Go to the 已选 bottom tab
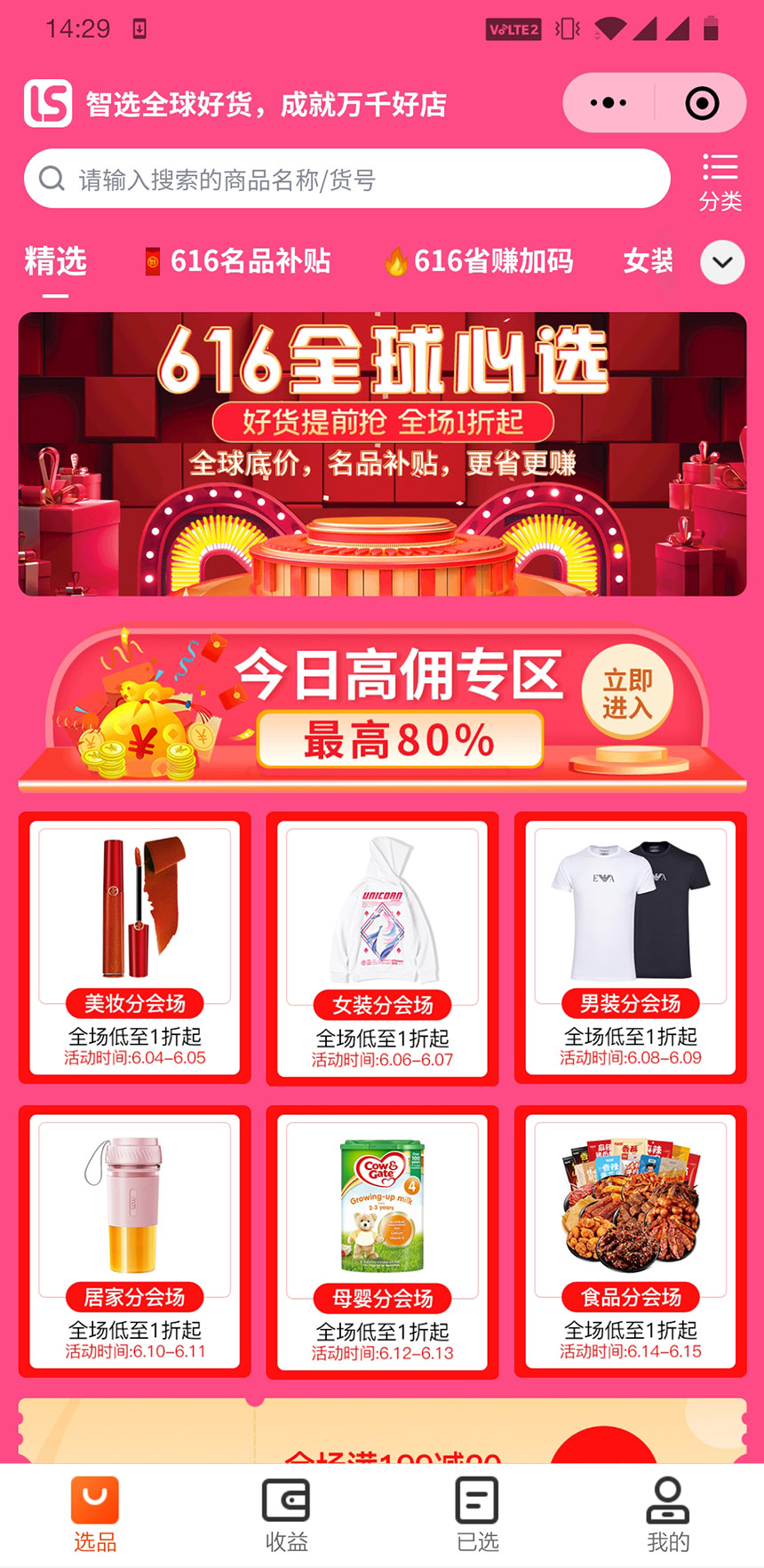Image resolution: width=764 pixels, height=1568 pixels. 477,1515
